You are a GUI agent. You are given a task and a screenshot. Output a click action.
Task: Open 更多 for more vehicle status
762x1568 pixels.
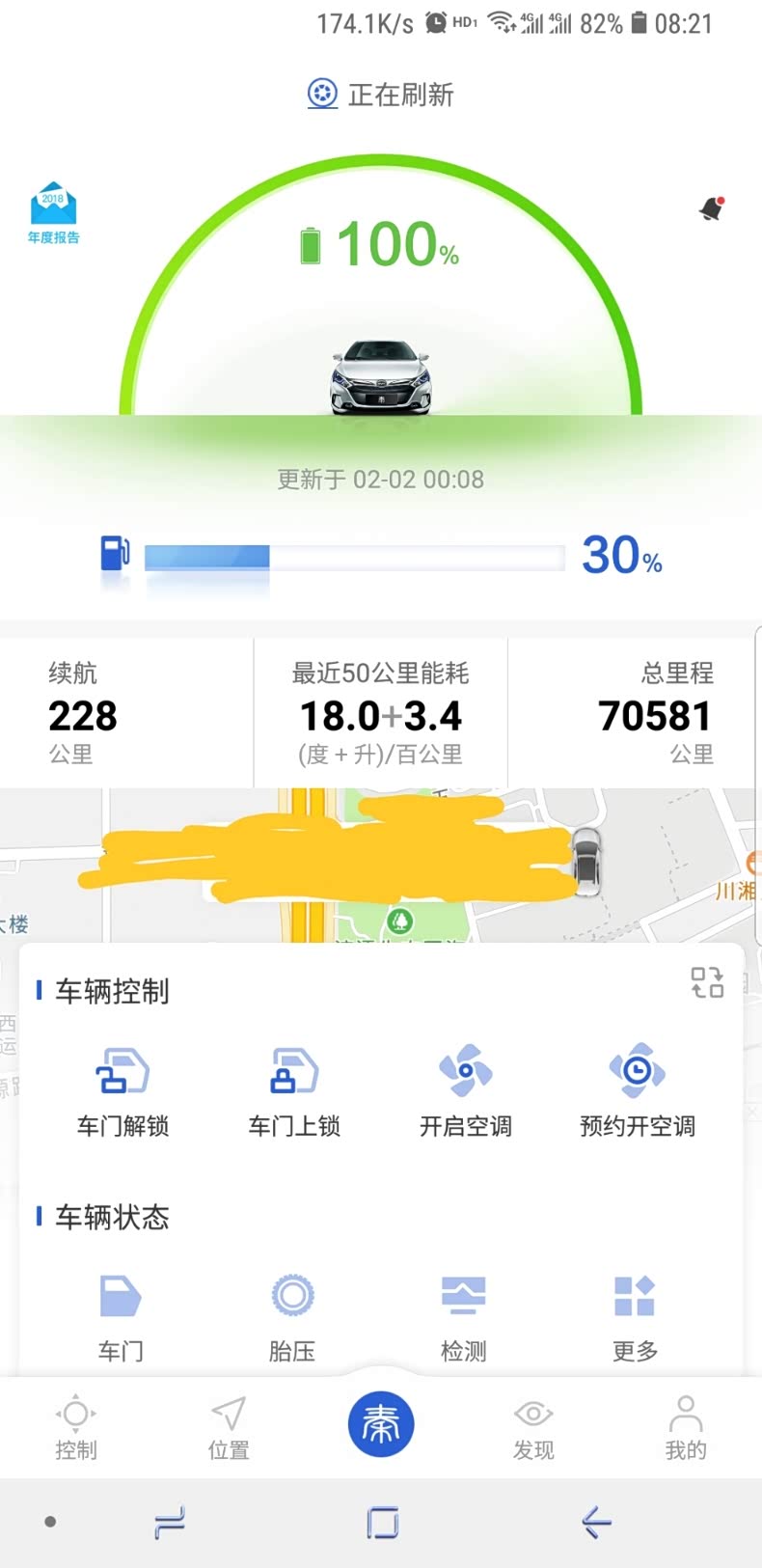636,1318
